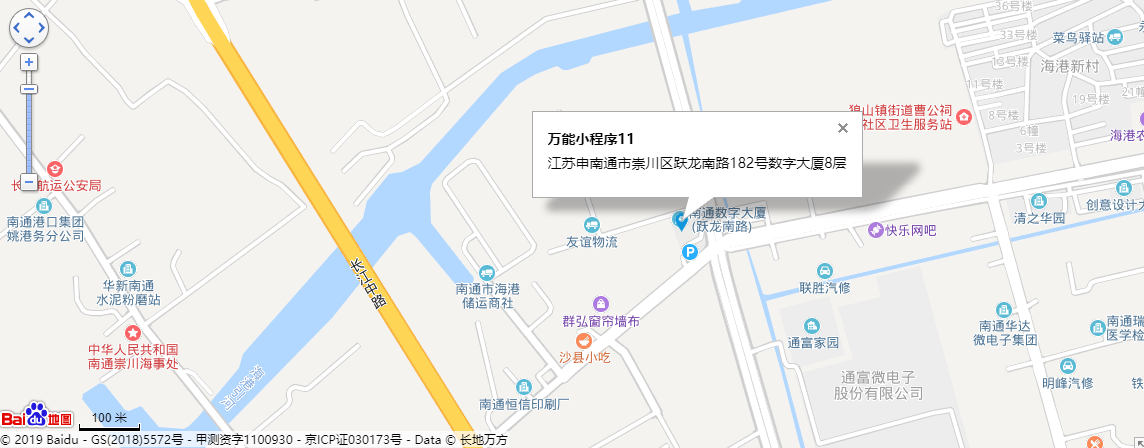This screenshot has width=1144, height=448.
Task: Pan the map right with the arrow
Action: pos(42,28)
